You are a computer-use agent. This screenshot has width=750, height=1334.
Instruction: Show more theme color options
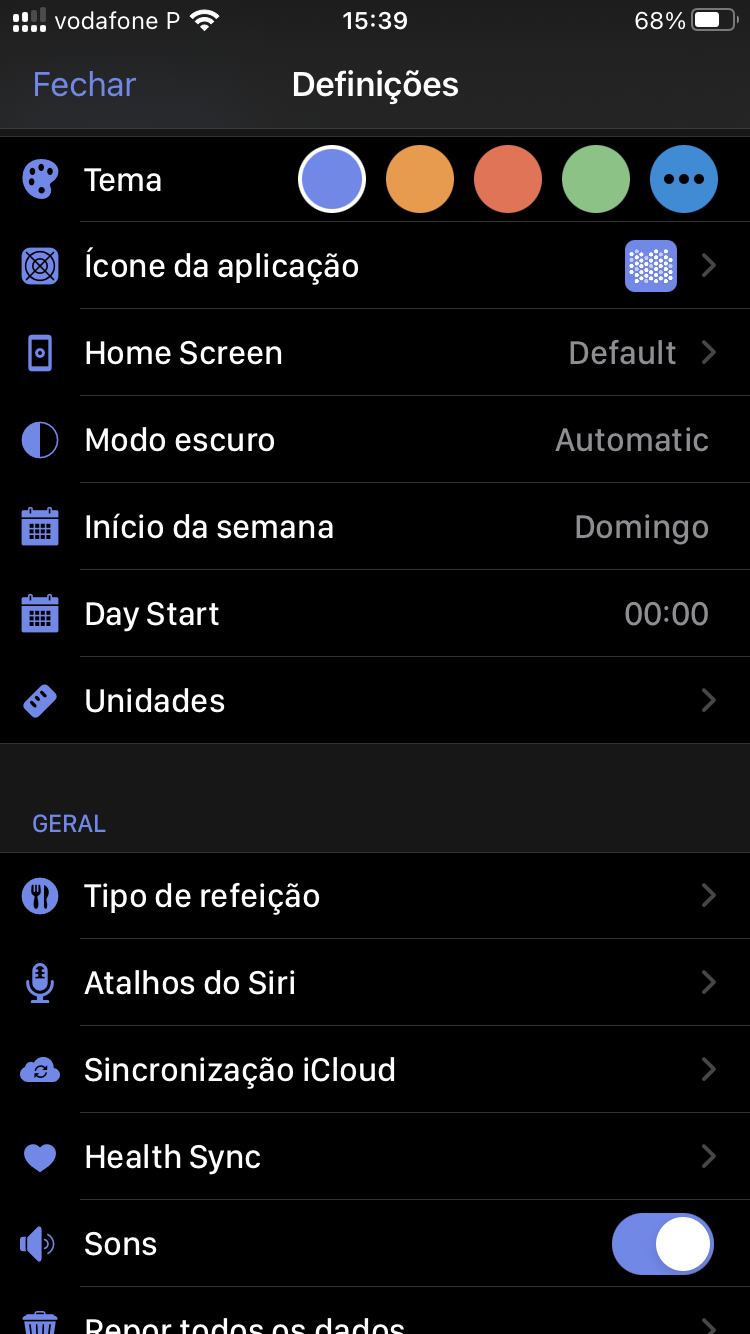(684, 180)
